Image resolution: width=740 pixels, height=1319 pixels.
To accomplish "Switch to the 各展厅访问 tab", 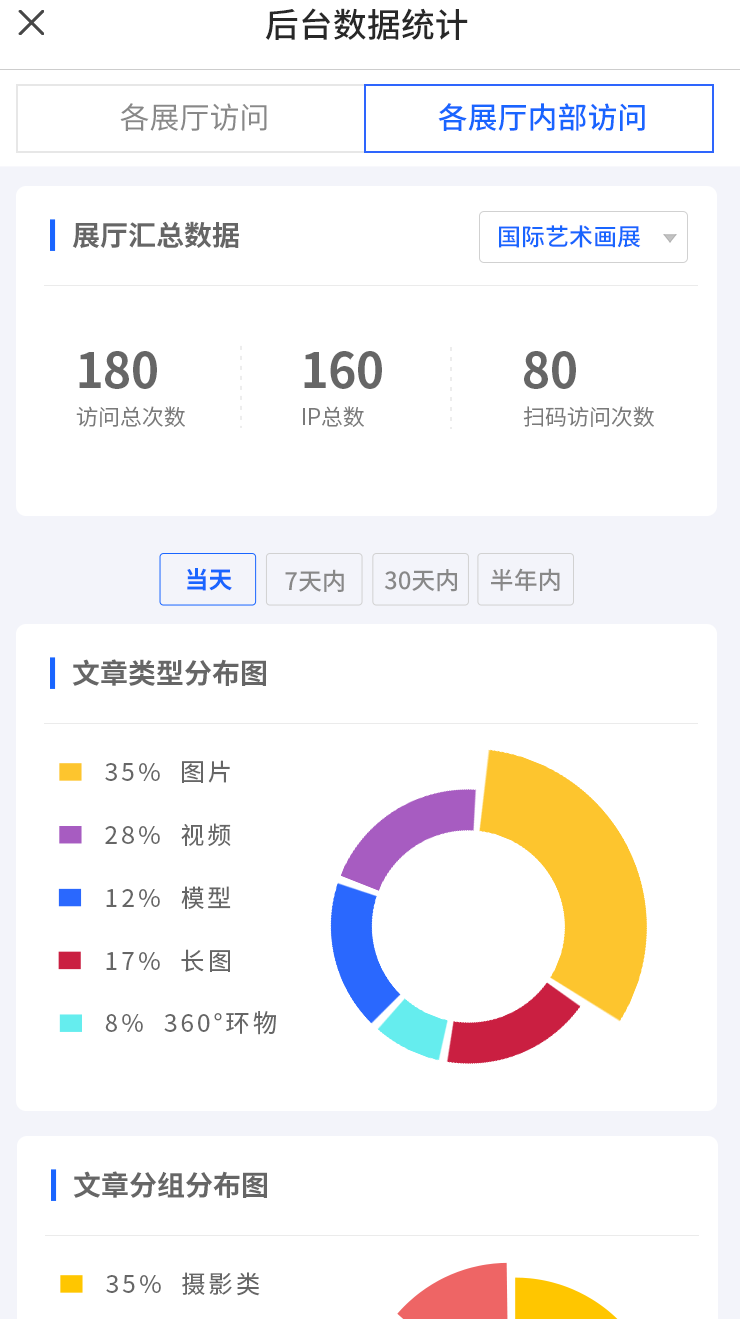I will [x=191, y=118].
